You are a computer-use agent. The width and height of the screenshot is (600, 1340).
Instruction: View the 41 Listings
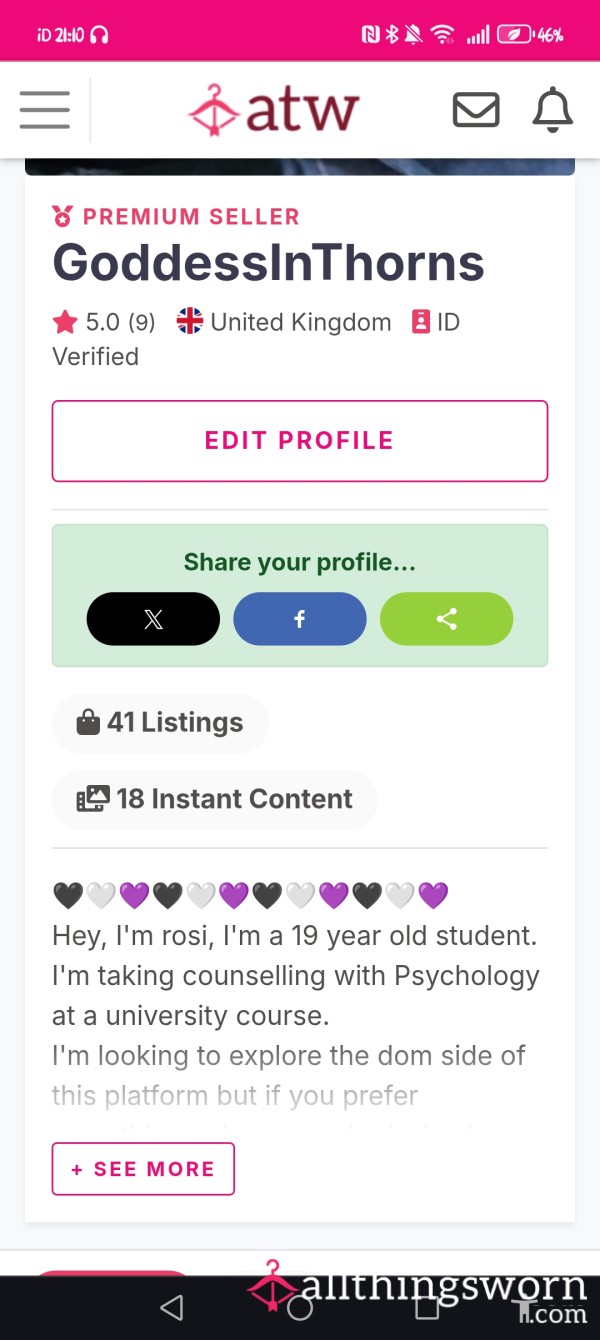click(160, 722)
